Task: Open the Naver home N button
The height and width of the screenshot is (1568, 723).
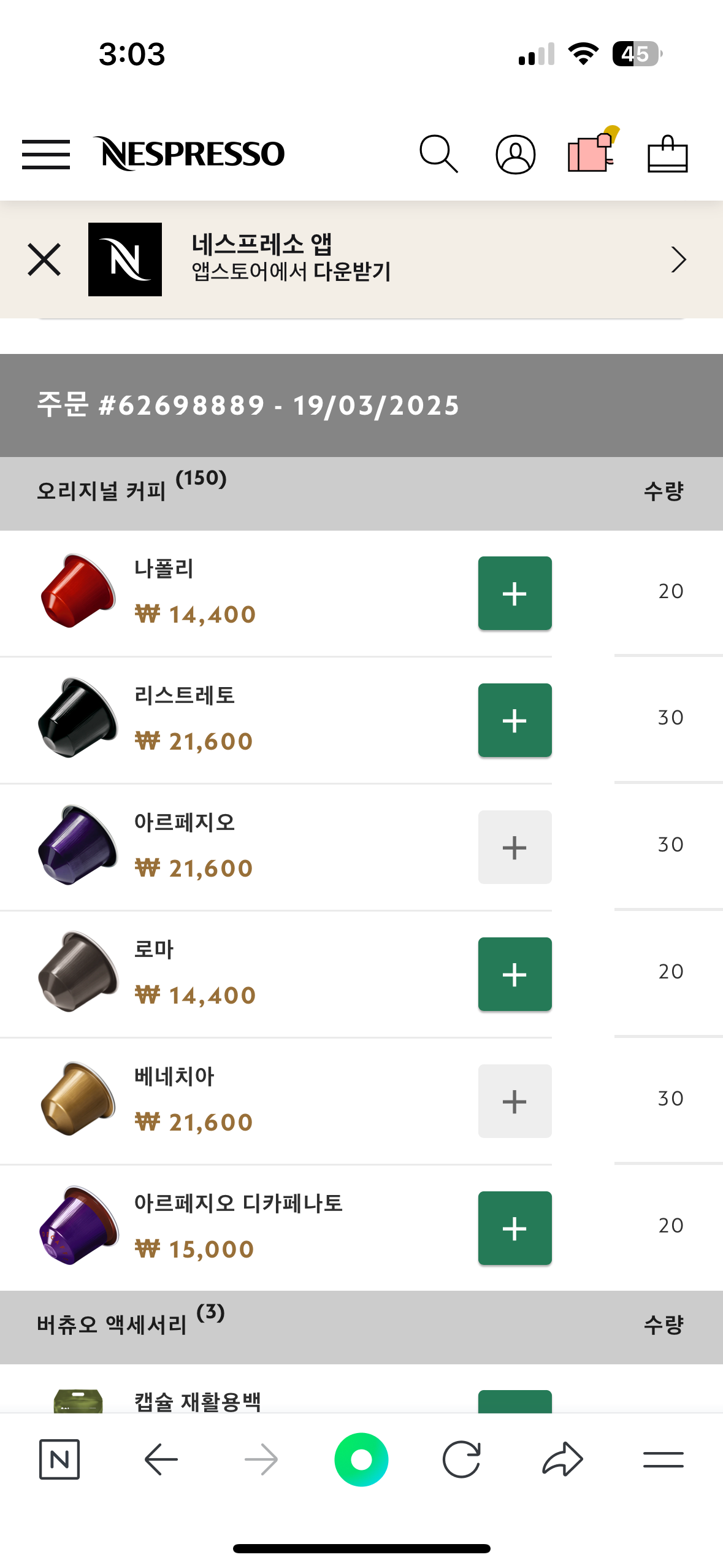Action: [x=59, y=1459]
